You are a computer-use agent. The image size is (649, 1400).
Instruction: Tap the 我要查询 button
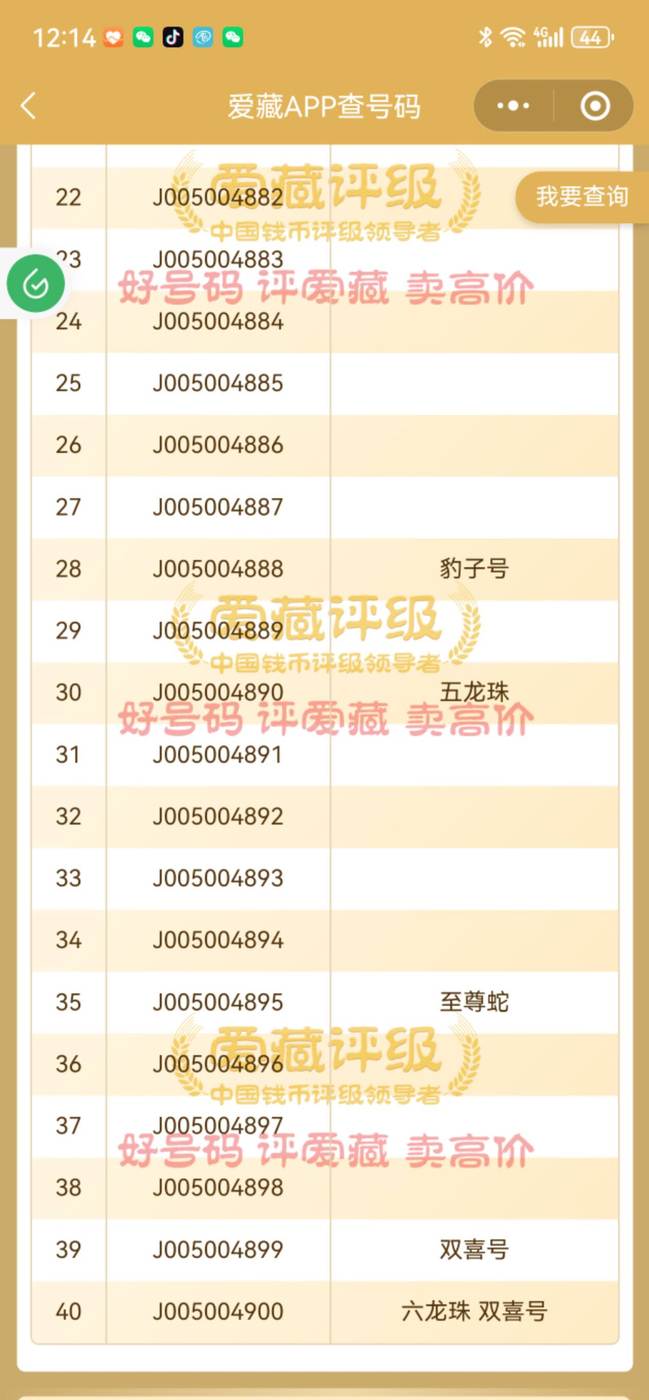(x=582, y=196)
